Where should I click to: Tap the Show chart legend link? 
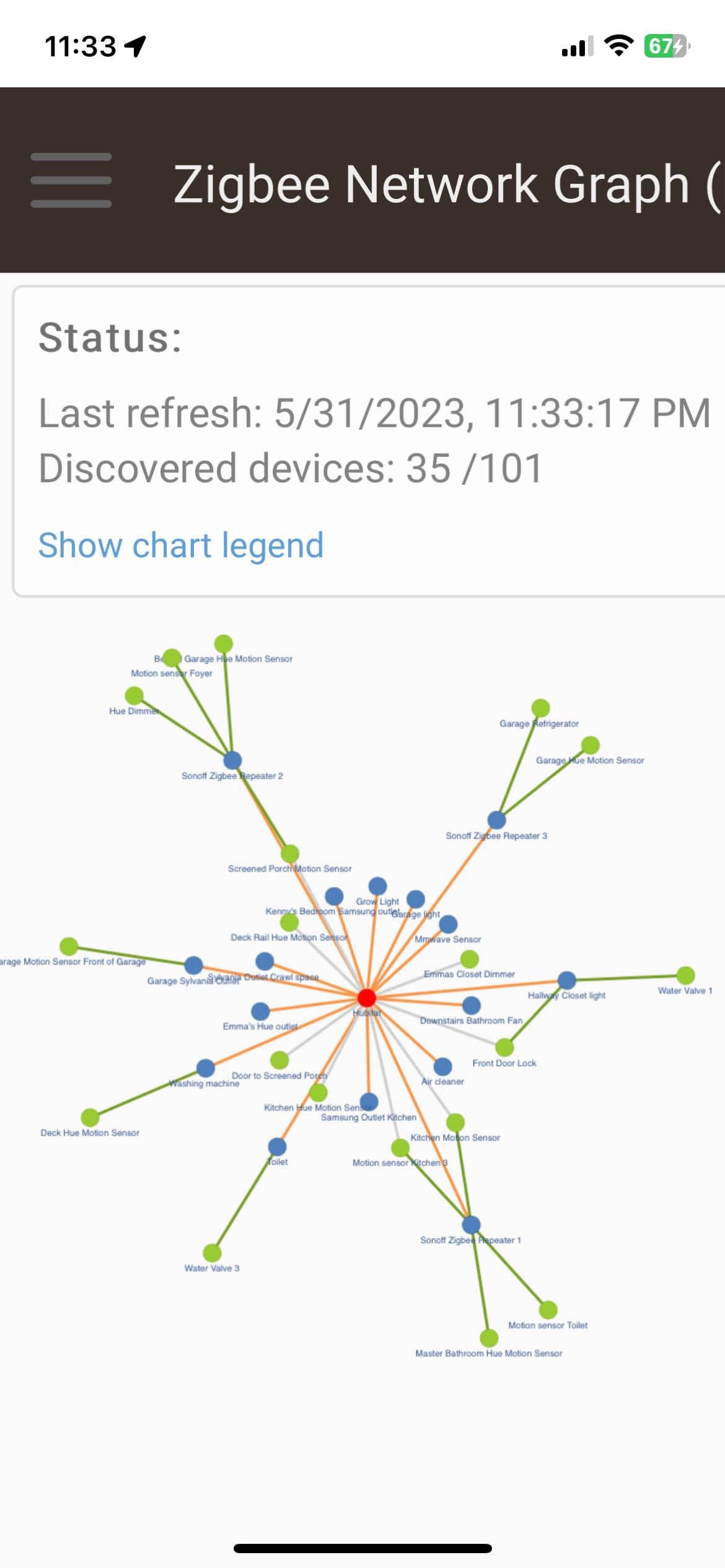tap(181, 545)
